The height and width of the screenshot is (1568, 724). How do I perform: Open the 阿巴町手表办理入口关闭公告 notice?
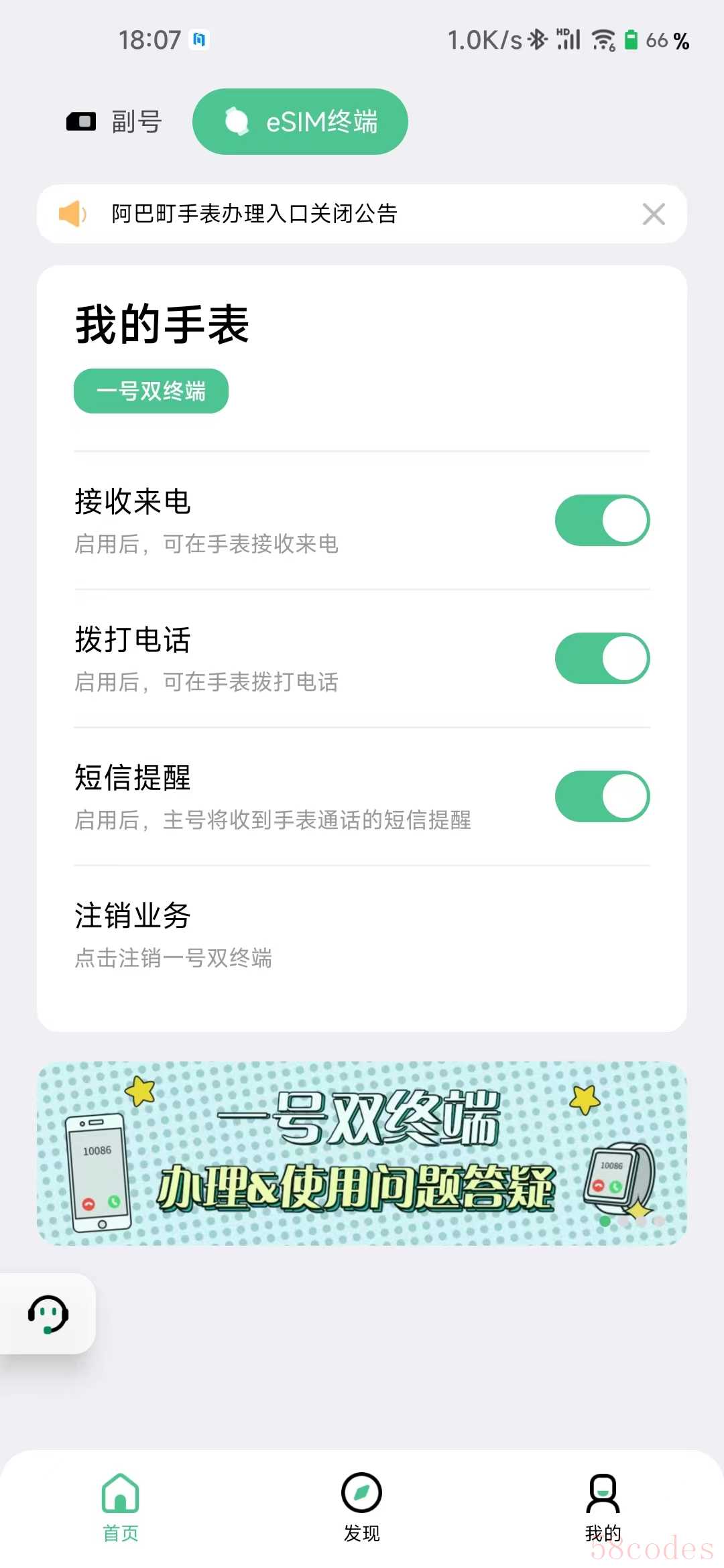click(255, 214)
